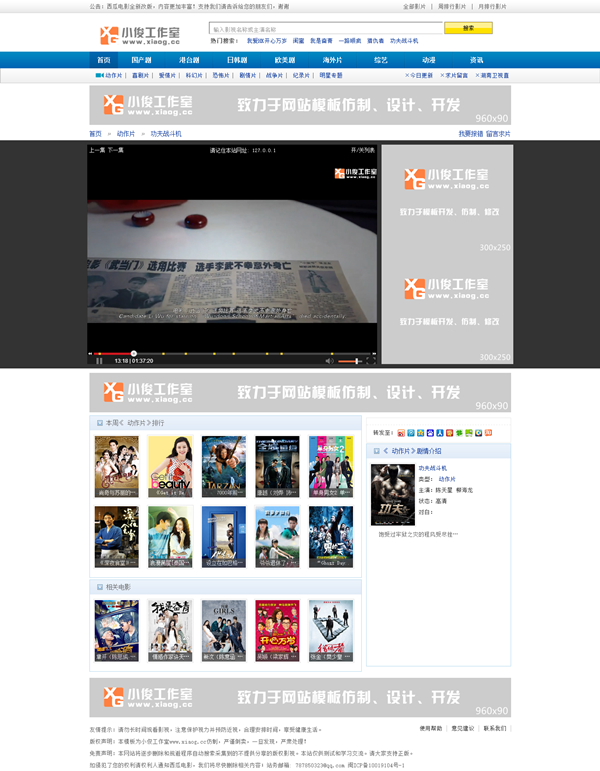Select the 综艺 variety tab
The height and width of the screenshot is (771, 600).
(x=381, y=60)
